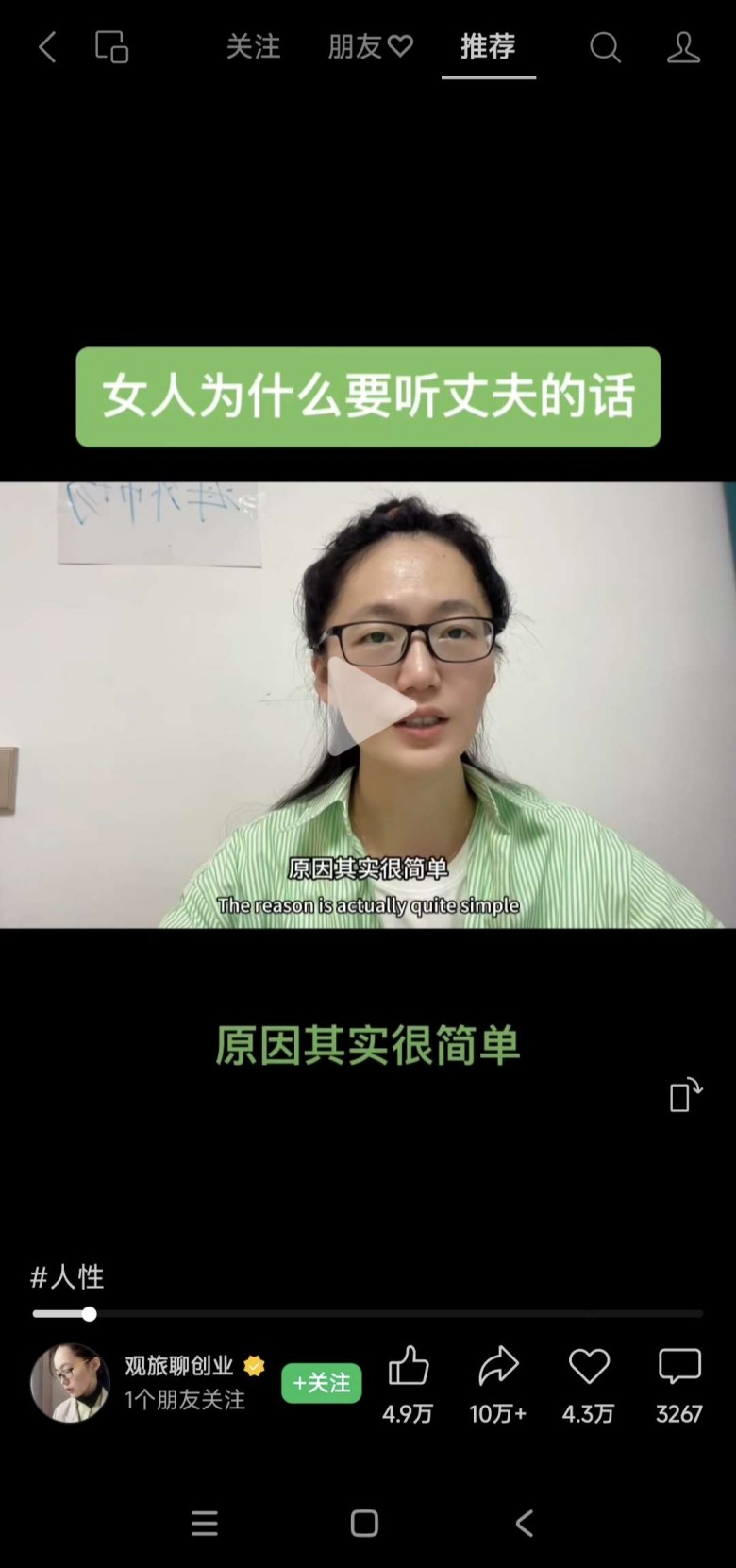Viewport: 736px width, 1568px height.
Task: Tap the heart icon to like the video
Action: pyautogui.click(x=589, y=1368)
